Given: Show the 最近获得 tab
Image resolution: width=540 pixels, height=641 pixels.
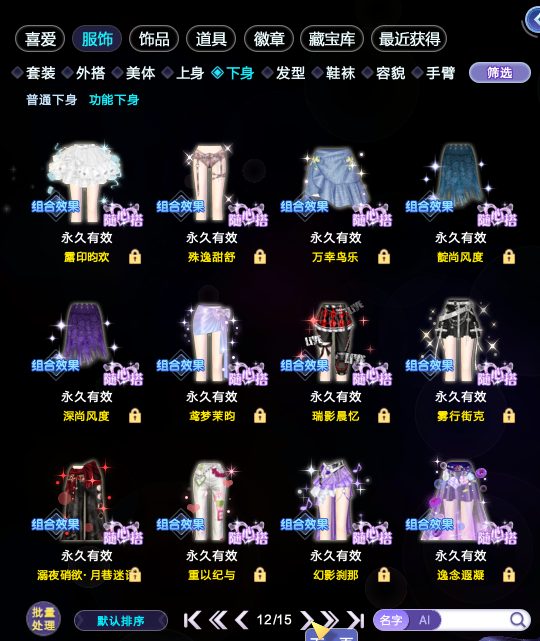Looking at the screenshot, I should (x=409, y=39).
